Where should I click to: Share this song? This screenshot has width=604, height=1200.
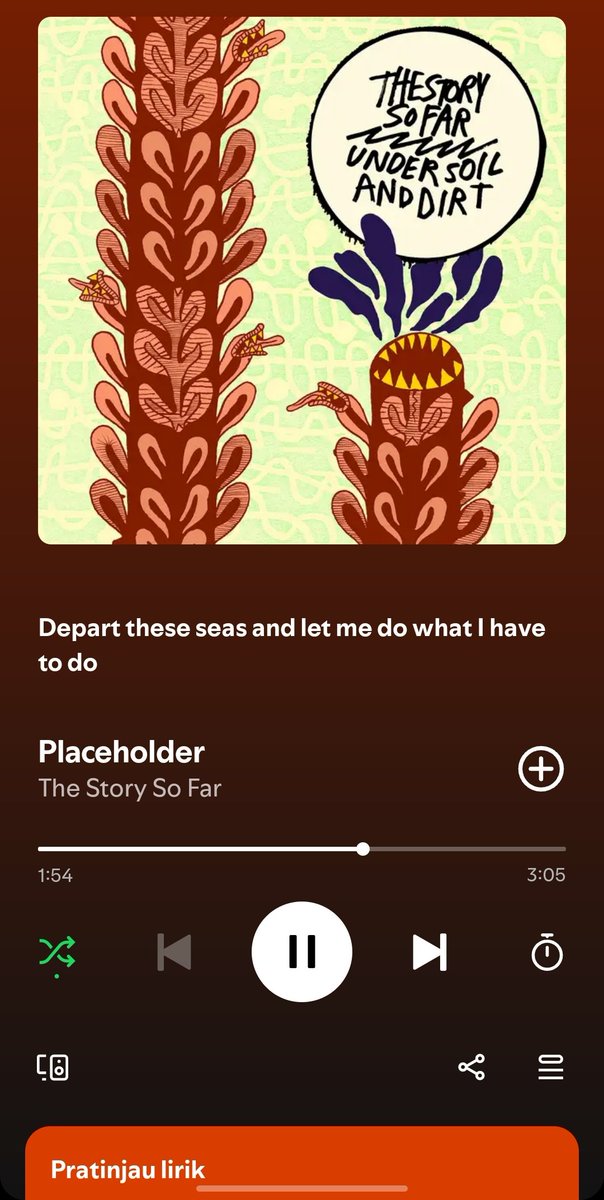[471, 1068]
